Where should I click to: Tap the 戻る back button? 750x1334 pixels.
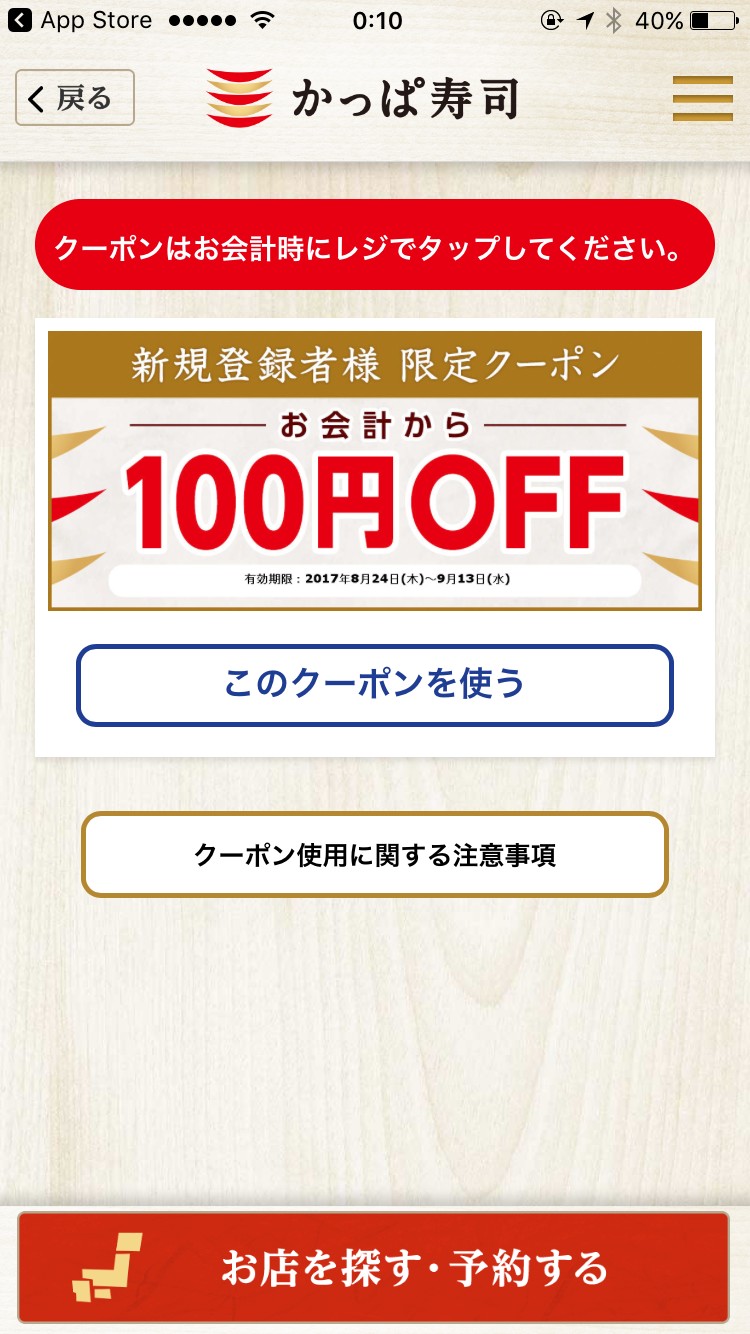(x=75, y=98)
